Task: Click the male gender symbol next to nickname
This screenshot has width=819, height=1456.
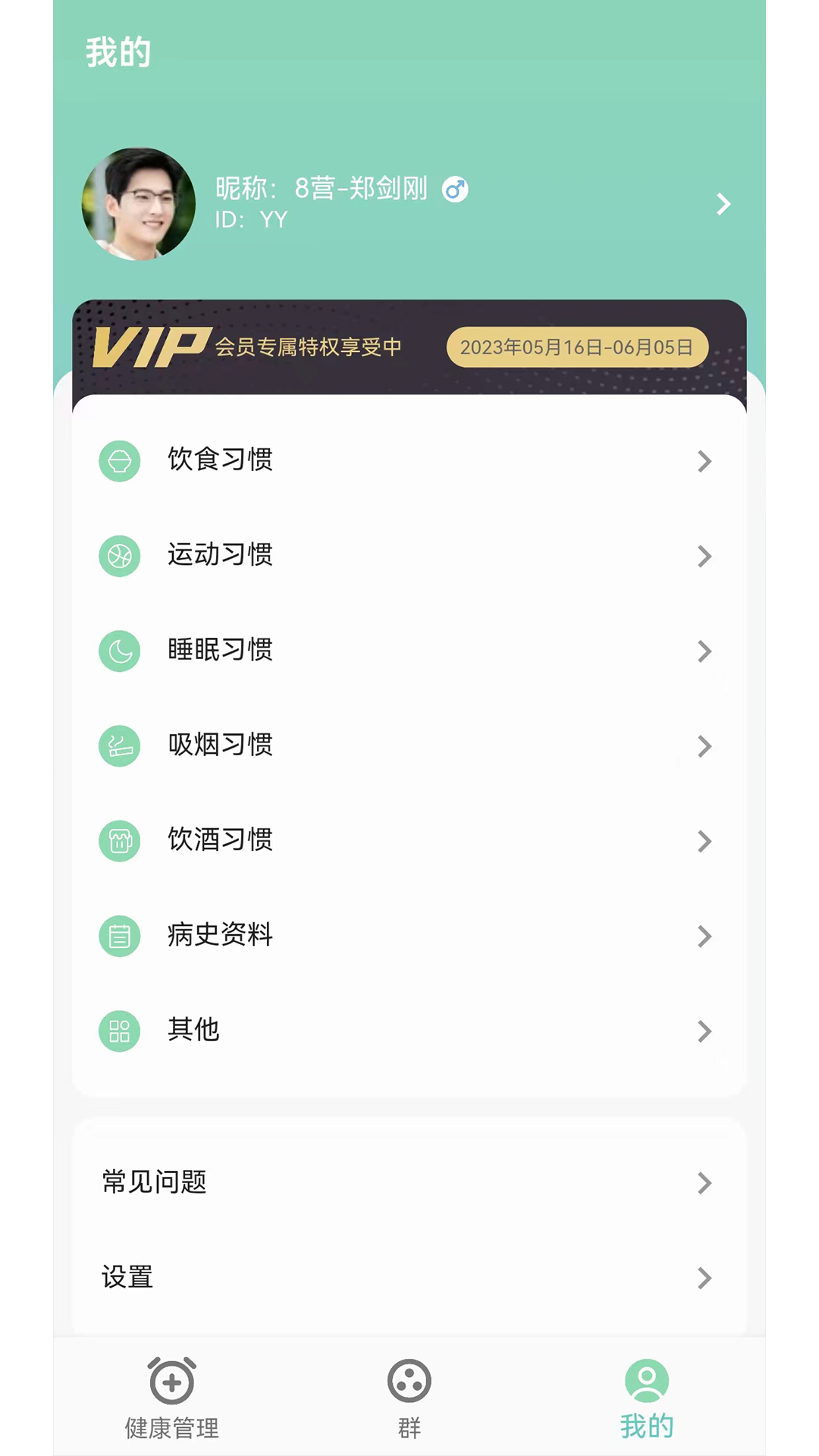Action: (x=456, y=190)
